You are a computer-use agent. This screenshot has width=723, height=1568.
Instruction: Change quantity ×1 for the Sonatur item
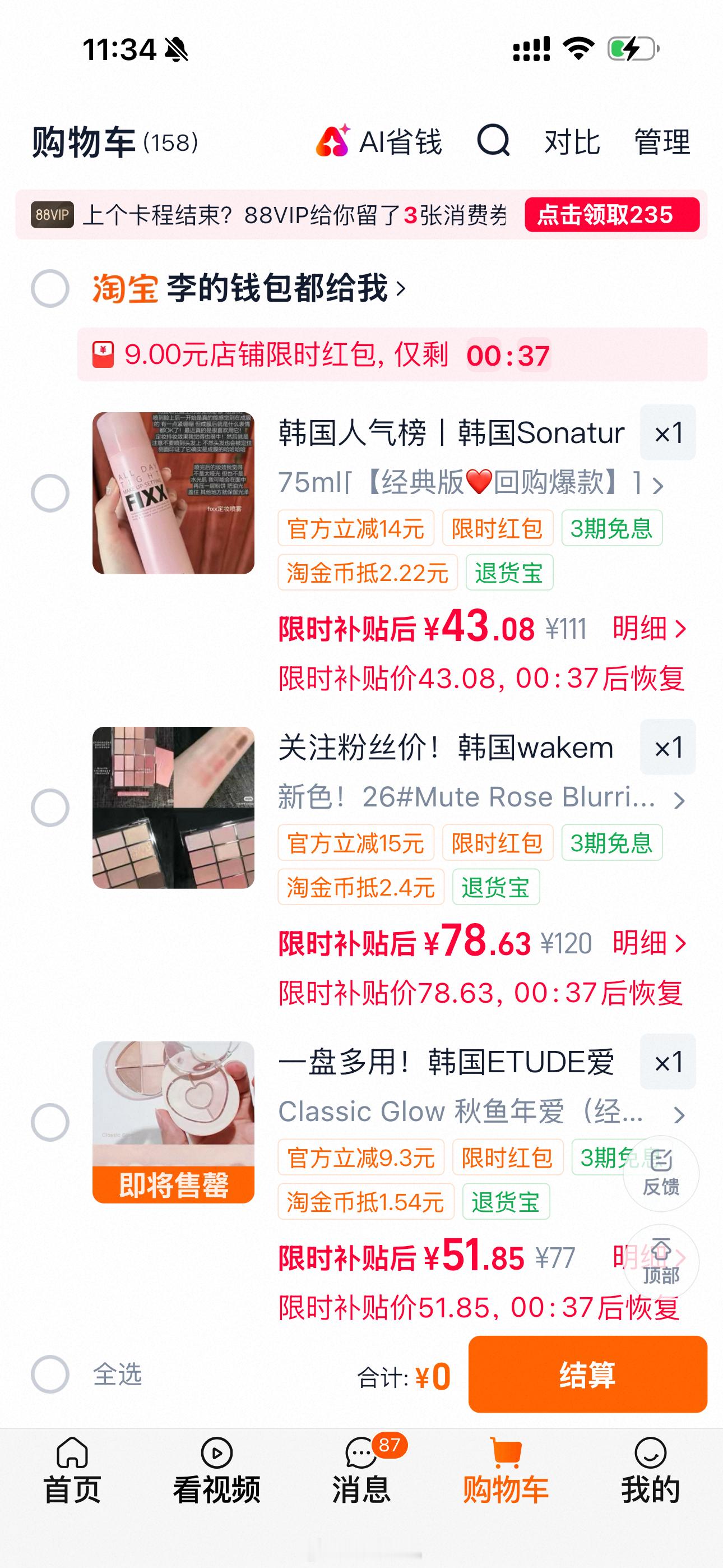tap(668, 433)
